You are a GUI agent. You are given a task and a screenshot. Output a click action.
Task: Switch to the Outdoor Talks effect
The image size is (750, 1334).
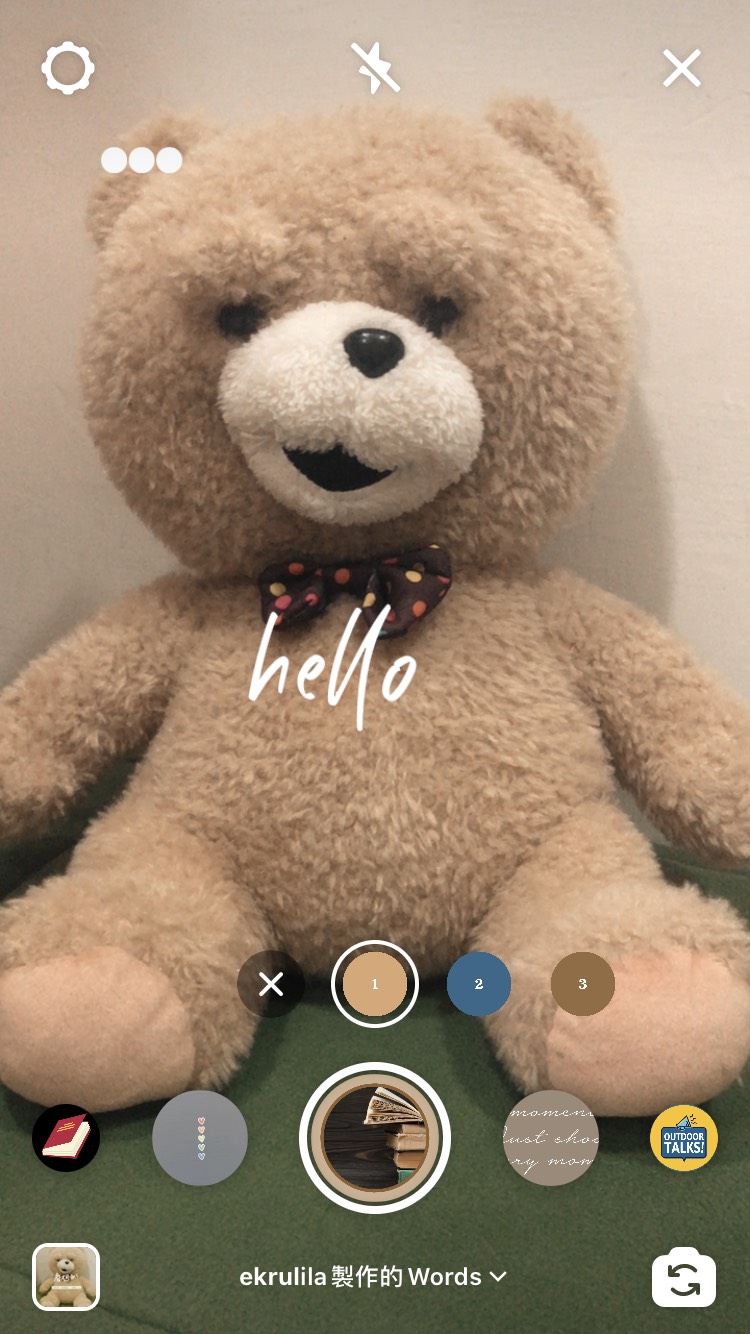[684, 1138]
